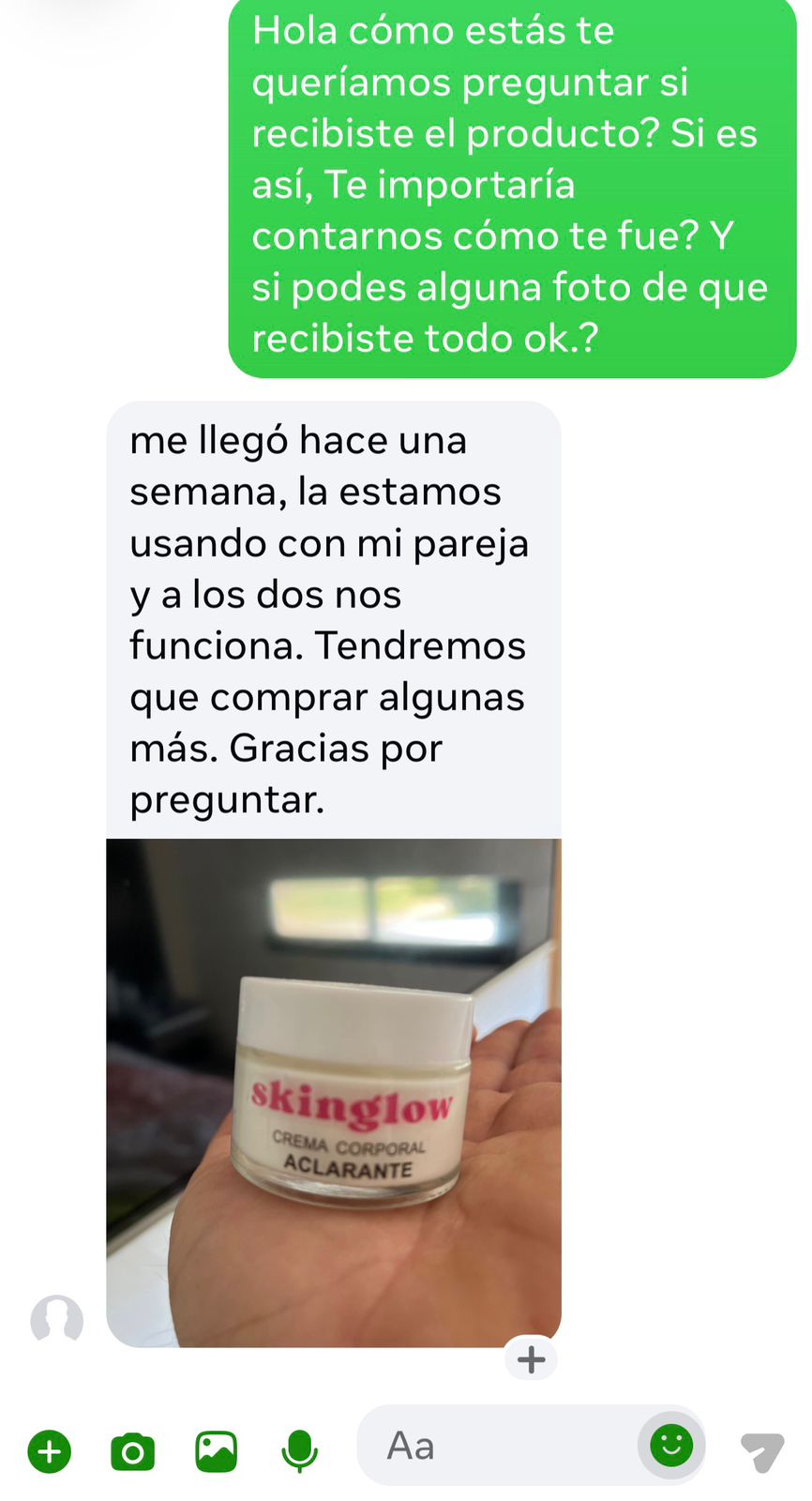Open the skinglow cream photo attachment
Image resolution: width=812 pixels, height=1501 pixels.
click(x=334, y=1093)
